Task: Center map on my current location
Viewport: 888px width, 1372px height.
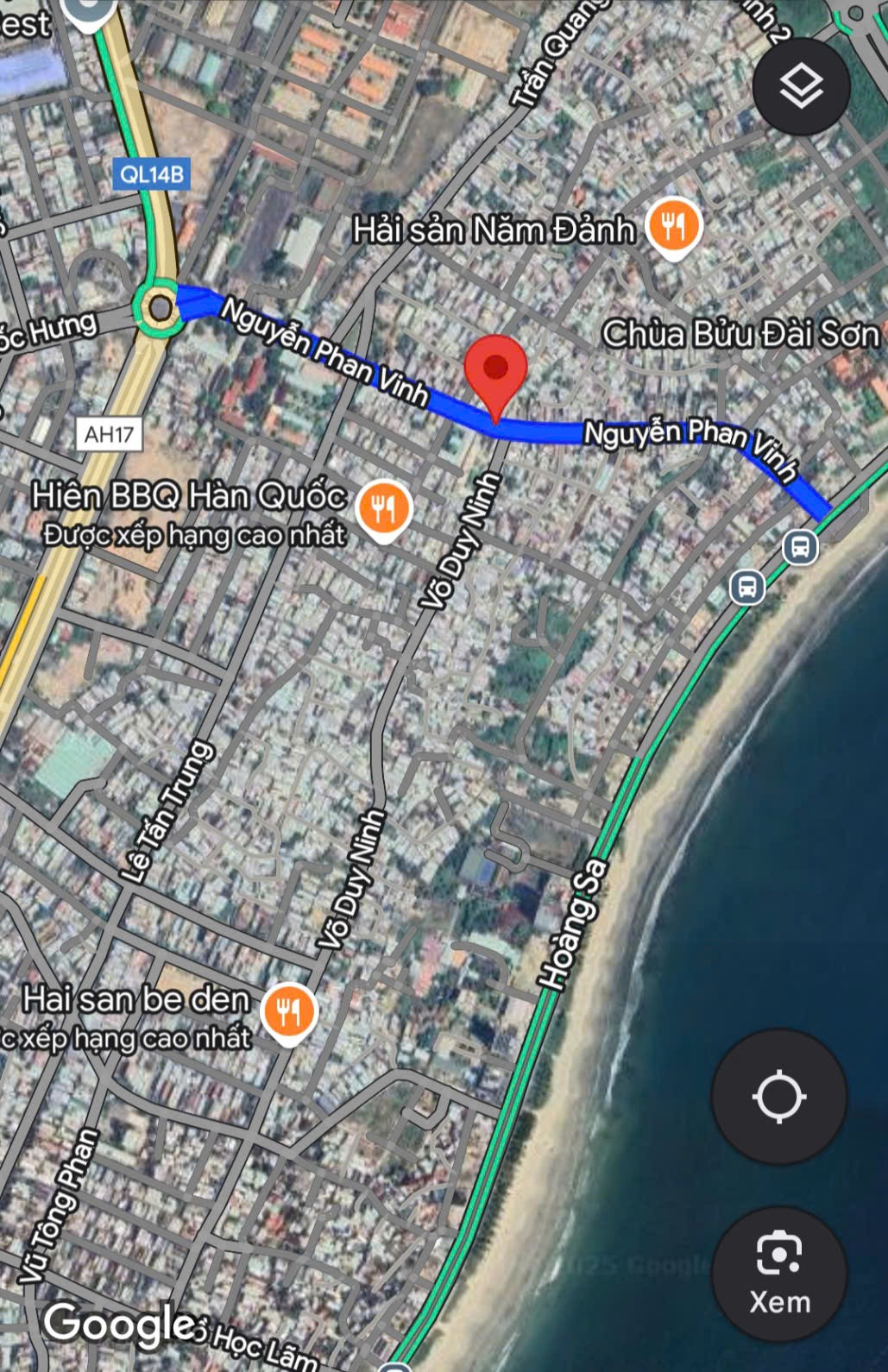Action: coord(778,1097)
